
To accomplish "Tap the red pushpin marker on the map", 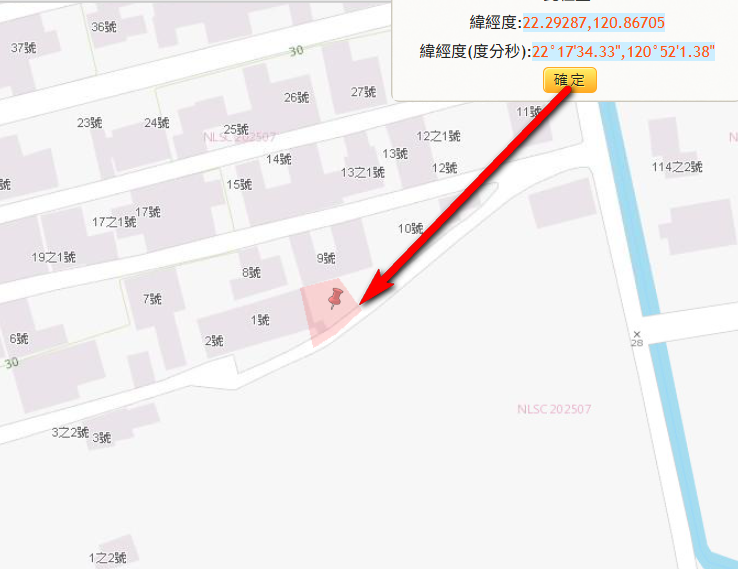I will pos(336,297).
